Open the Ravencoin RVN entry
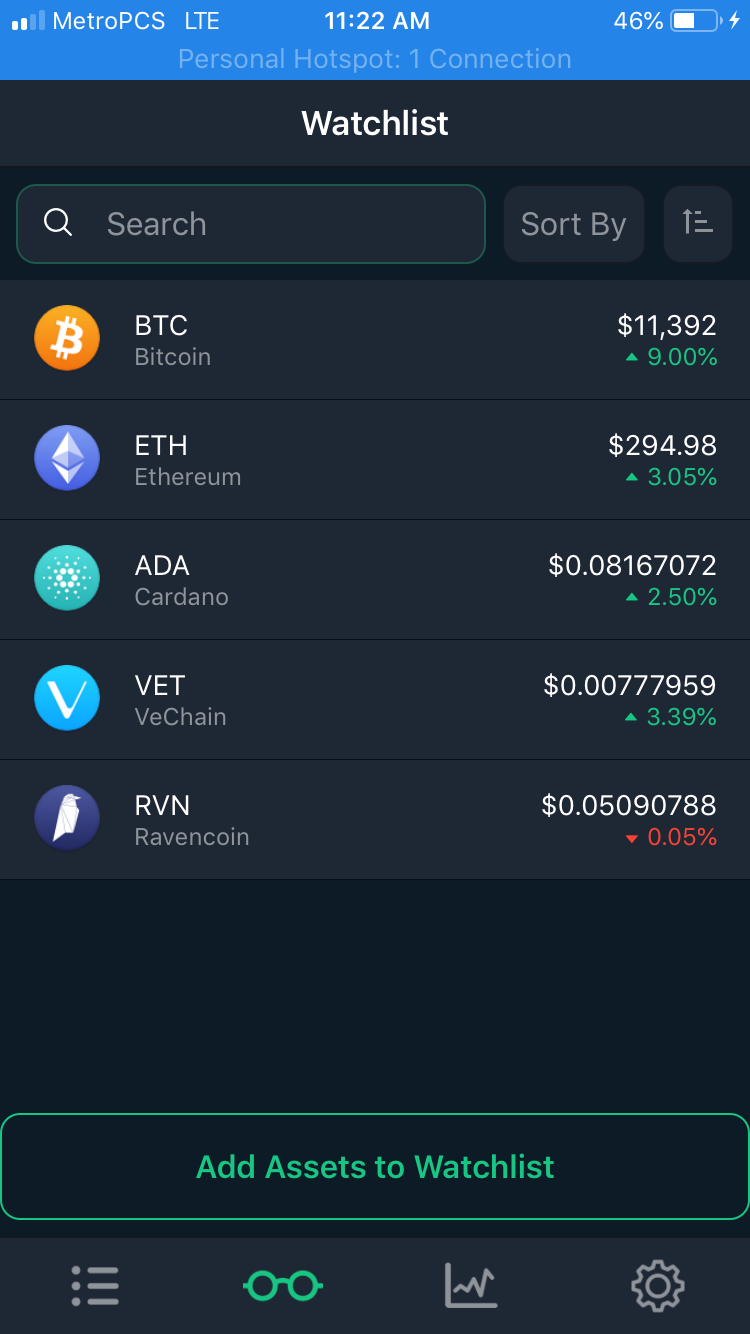Screen dimensions: 750x1334 375,820
